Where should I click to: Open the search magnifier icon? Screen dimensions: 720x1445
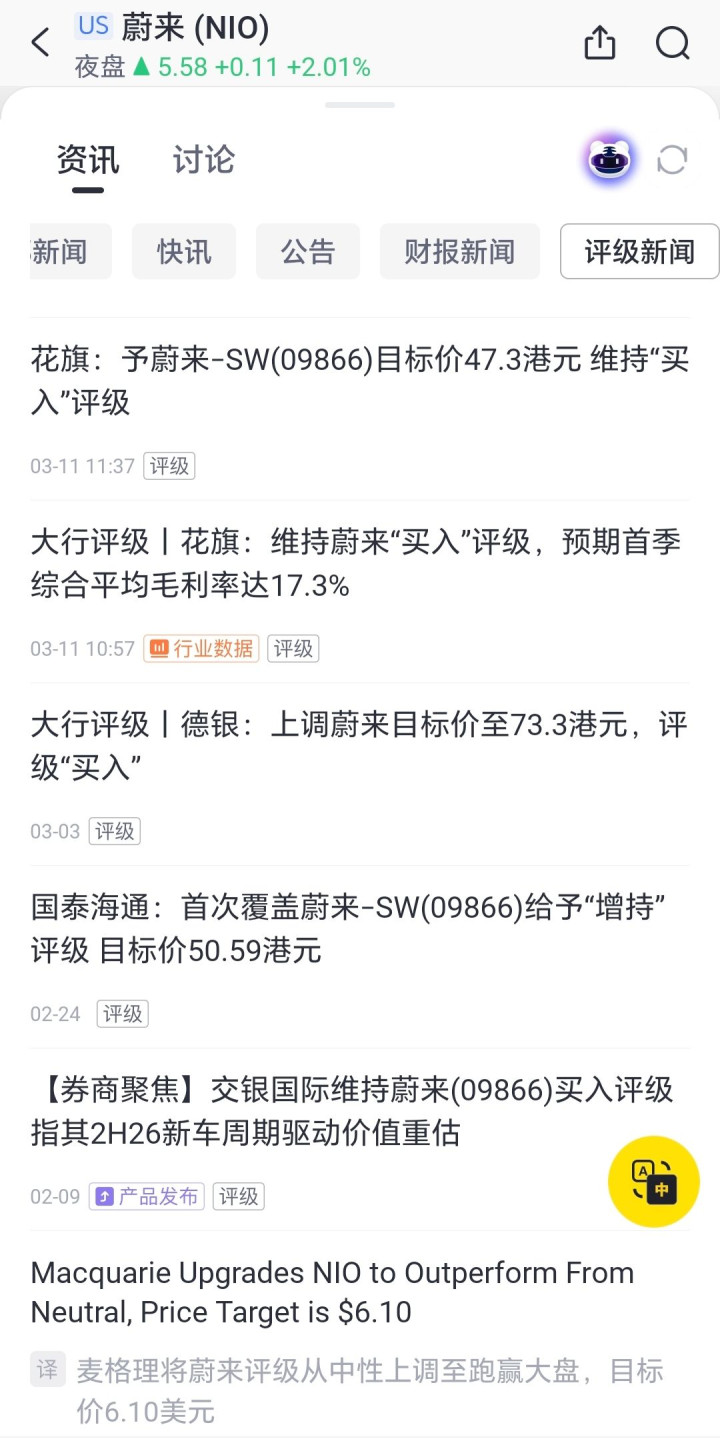[x=672, y=43]
